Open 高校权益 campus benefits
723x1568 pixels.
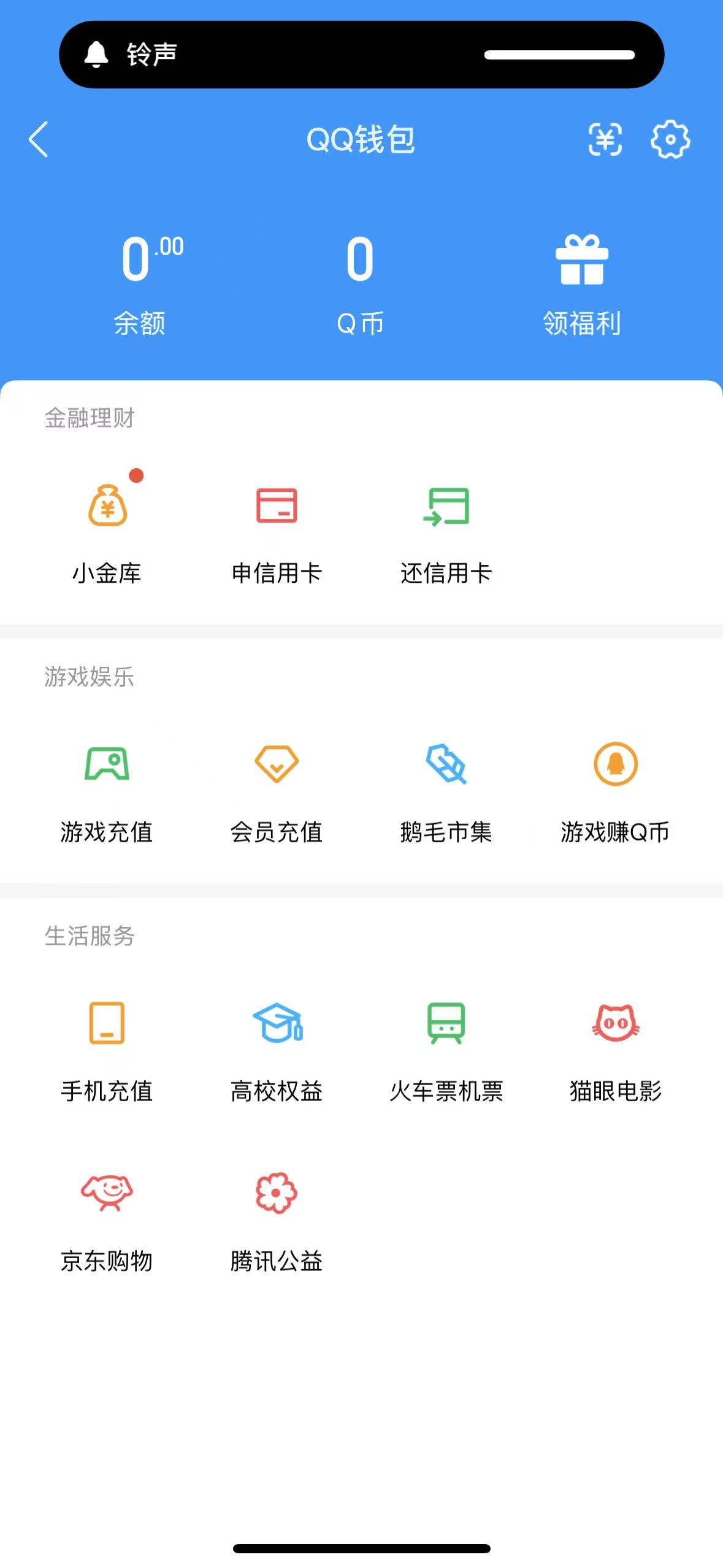coord(277,1046)
